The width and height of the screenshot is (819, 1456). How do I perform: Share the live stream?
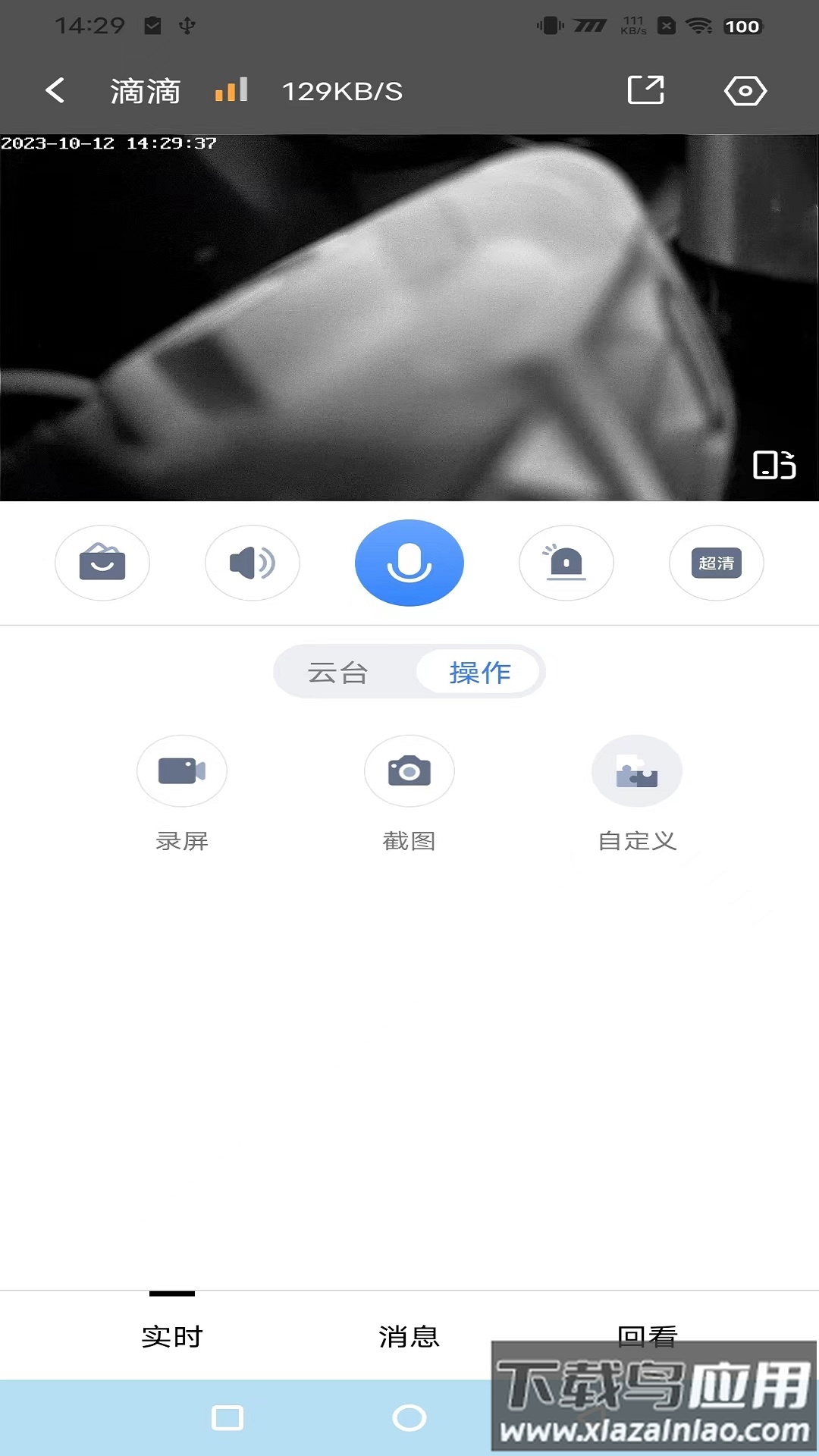646,89
